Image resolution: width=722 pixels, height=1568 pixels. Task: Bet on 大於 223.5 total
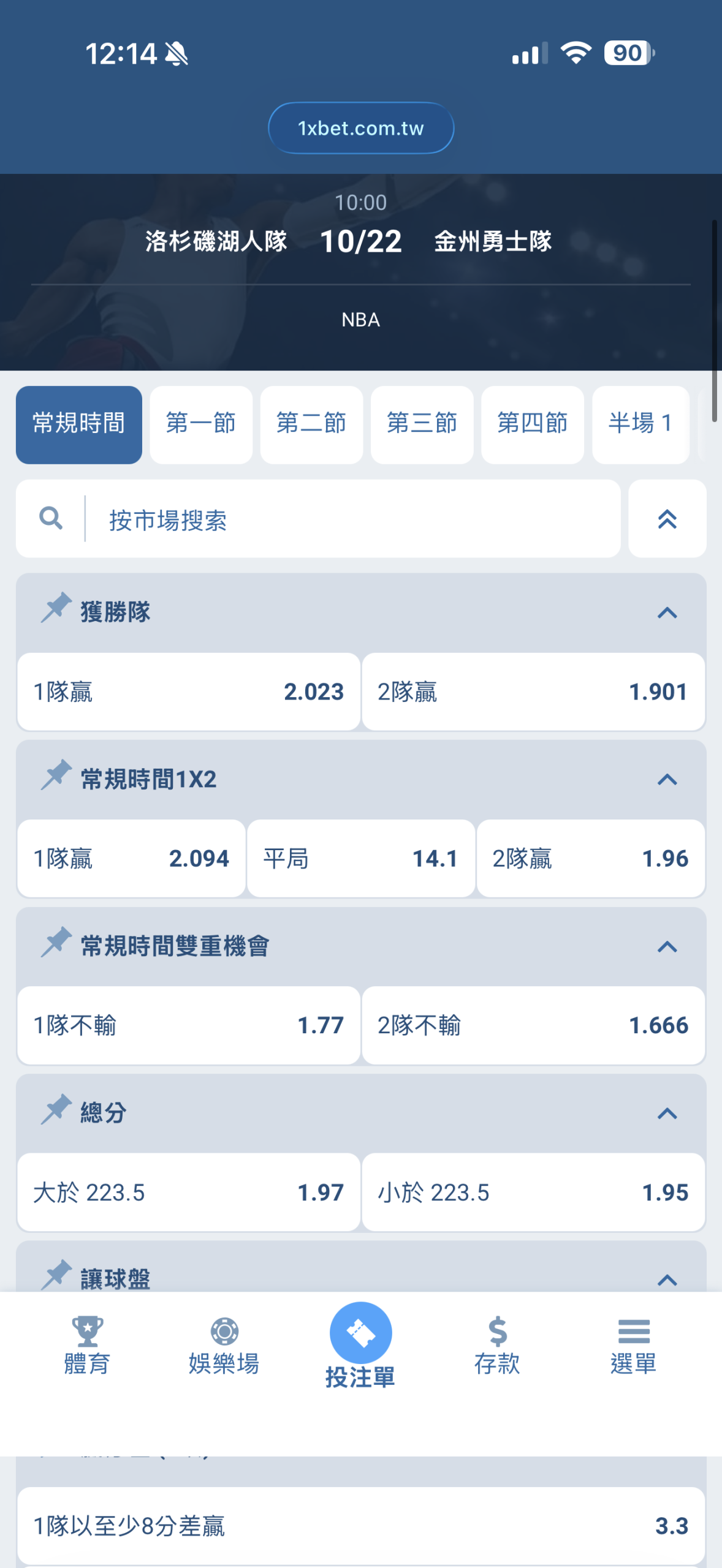coord(188,1192)
